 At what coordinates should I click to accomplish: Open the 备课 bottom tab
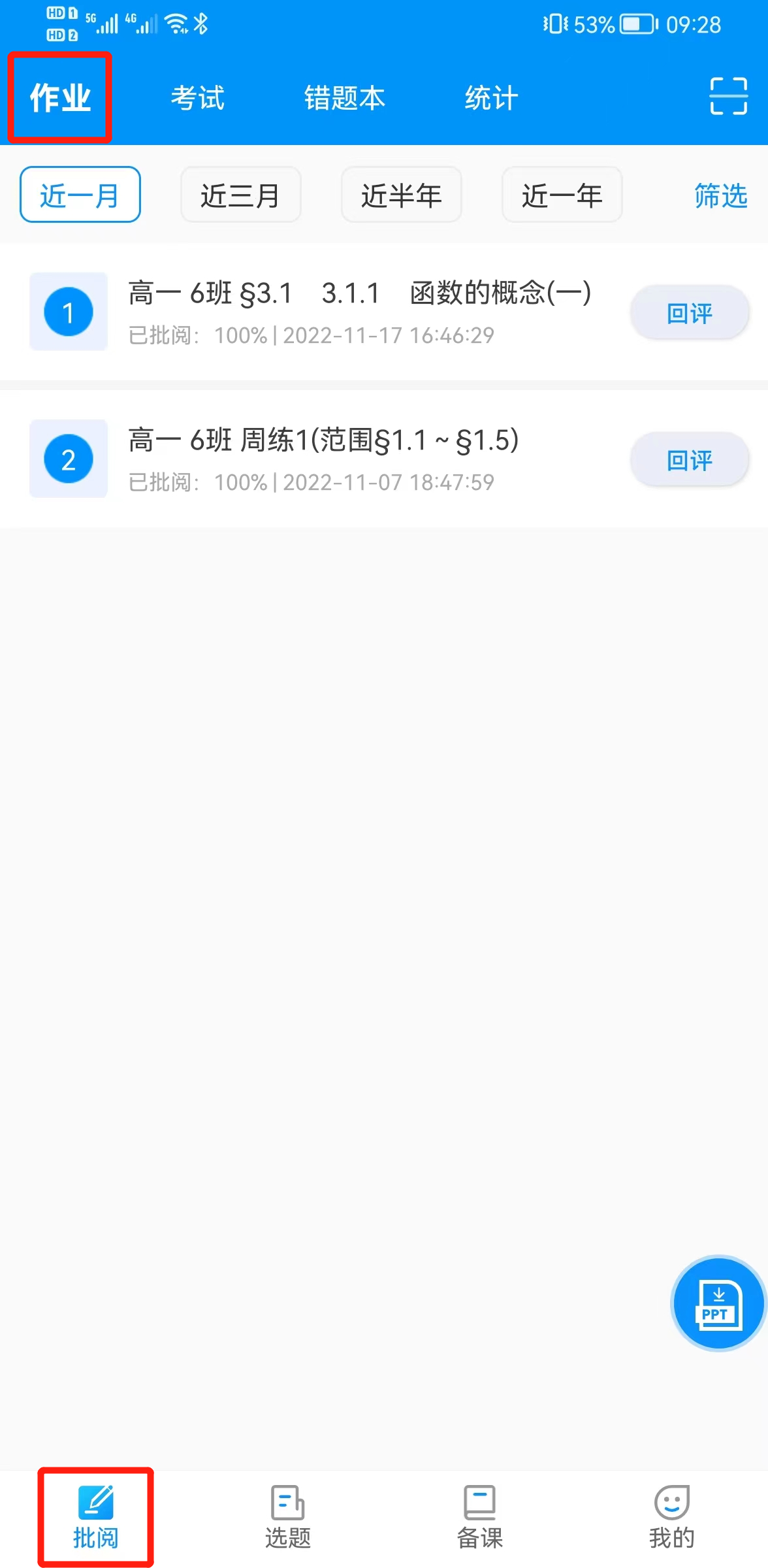tap(479, 1517)
